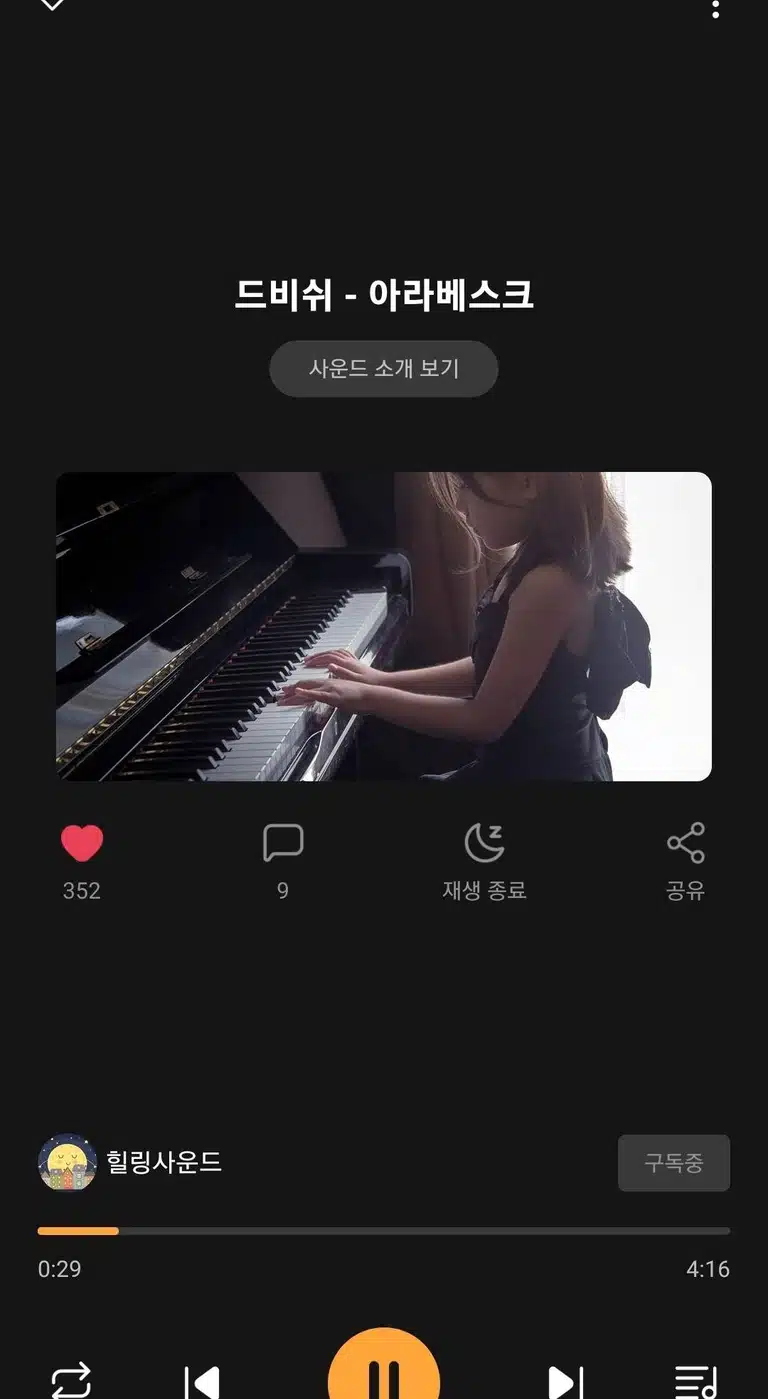The image size is (768, 1399).
Task: Tap the piano video thumbnail
Action: pos(384,626)
